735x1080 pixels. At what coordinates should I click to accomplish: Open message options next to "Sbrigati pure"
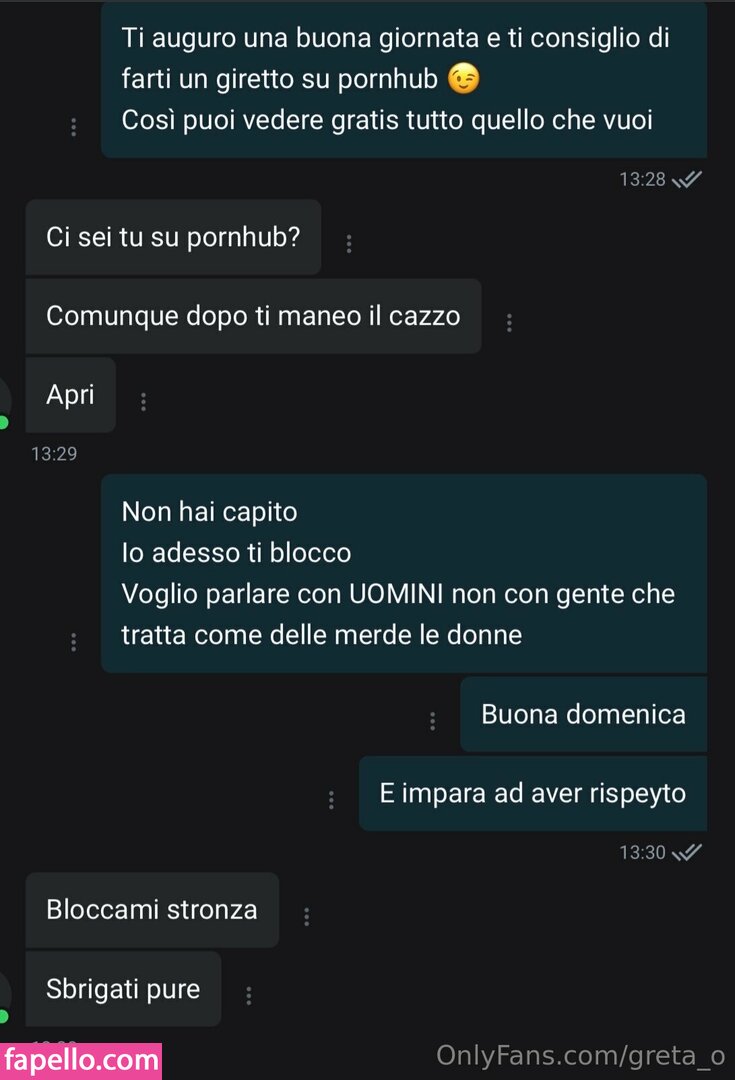248,995
